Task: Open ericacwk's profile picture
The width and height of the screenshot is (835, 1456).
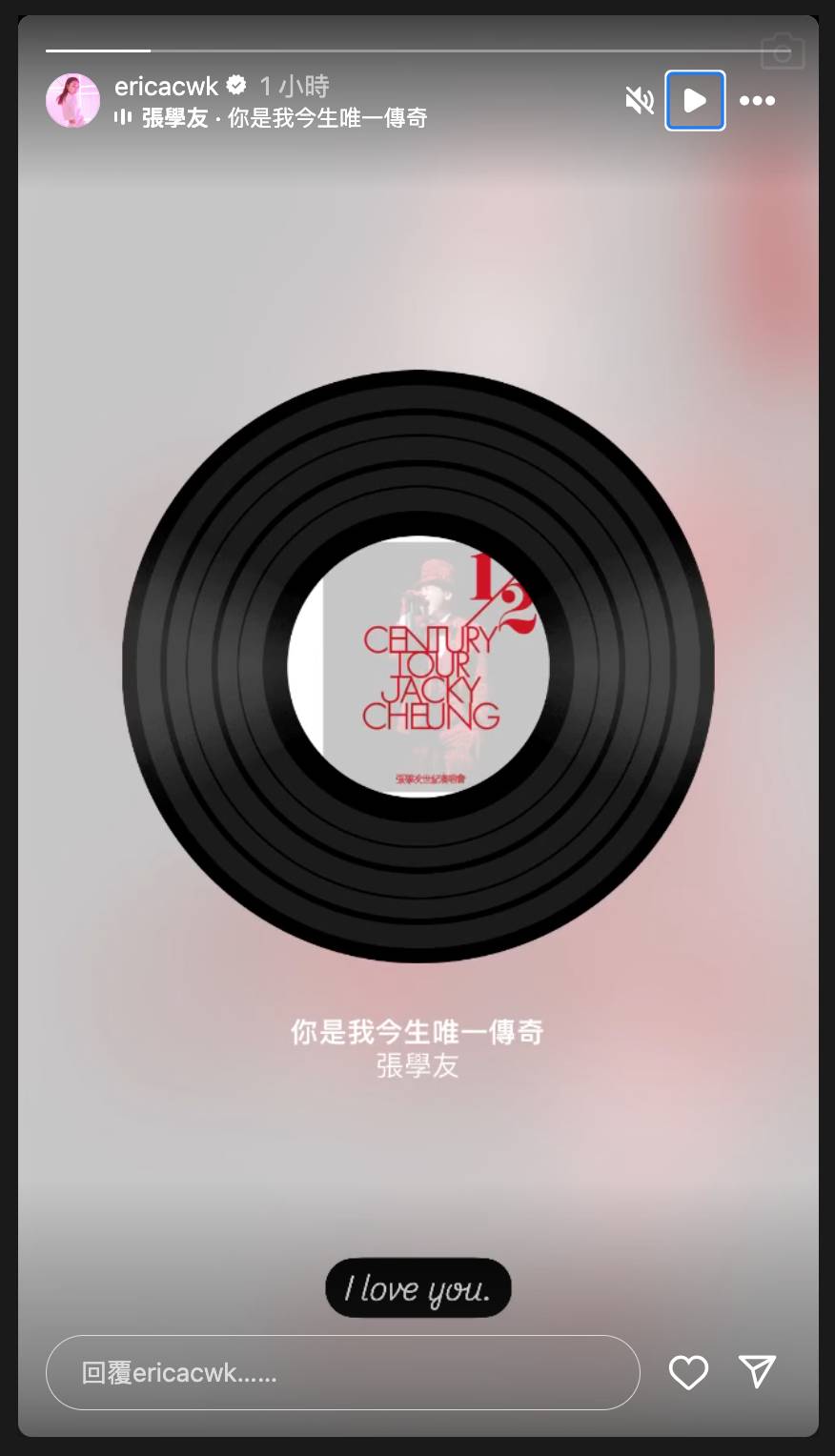Action: point(72,100)
